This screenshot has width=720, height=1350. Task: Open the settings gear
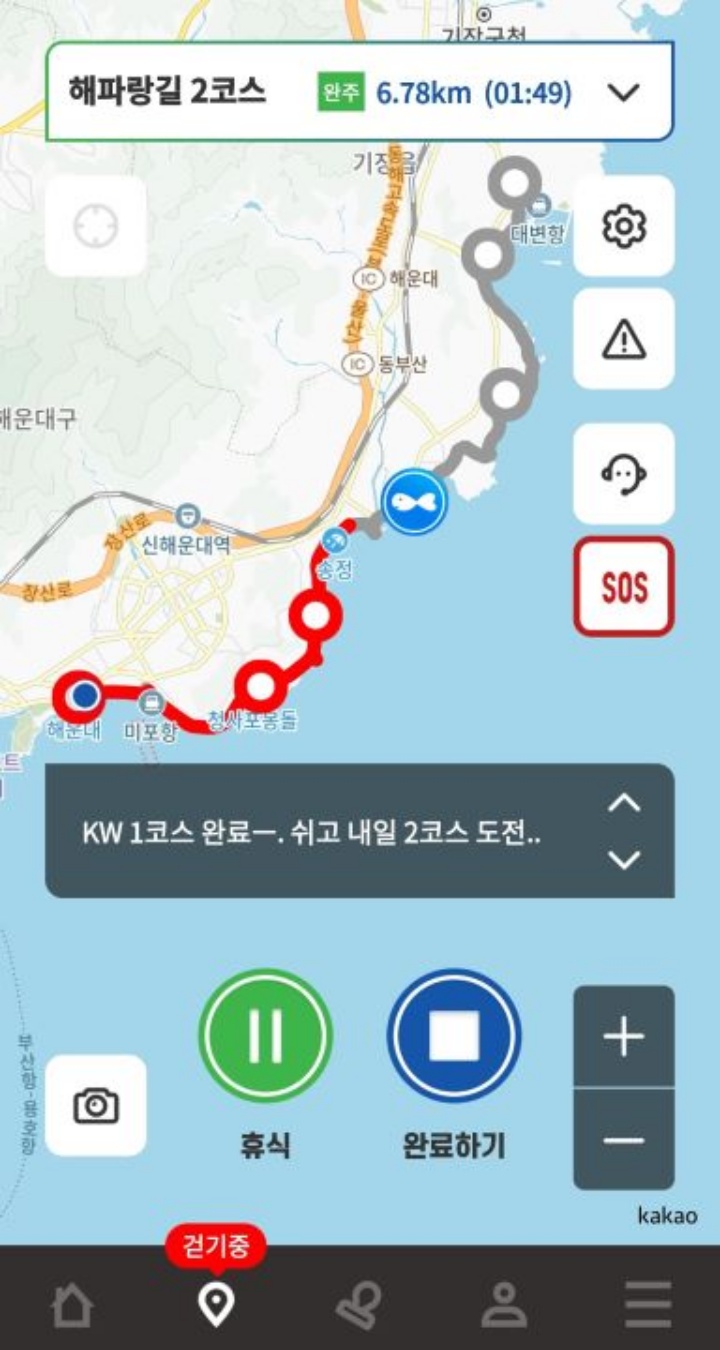coord(623,227)
